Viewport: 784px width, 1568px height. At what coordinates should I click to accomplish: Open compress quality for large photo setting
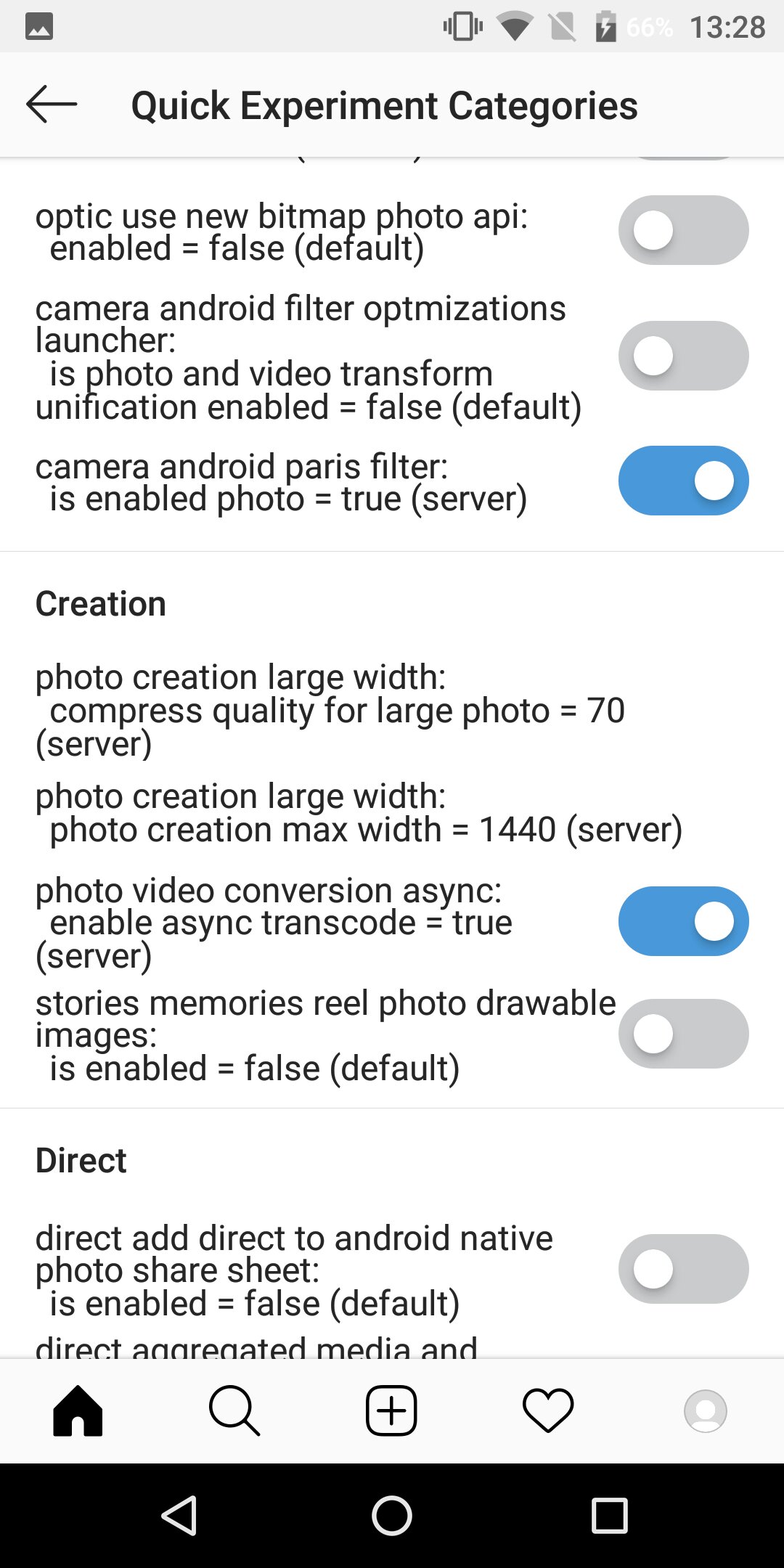[x=392, y=710]
